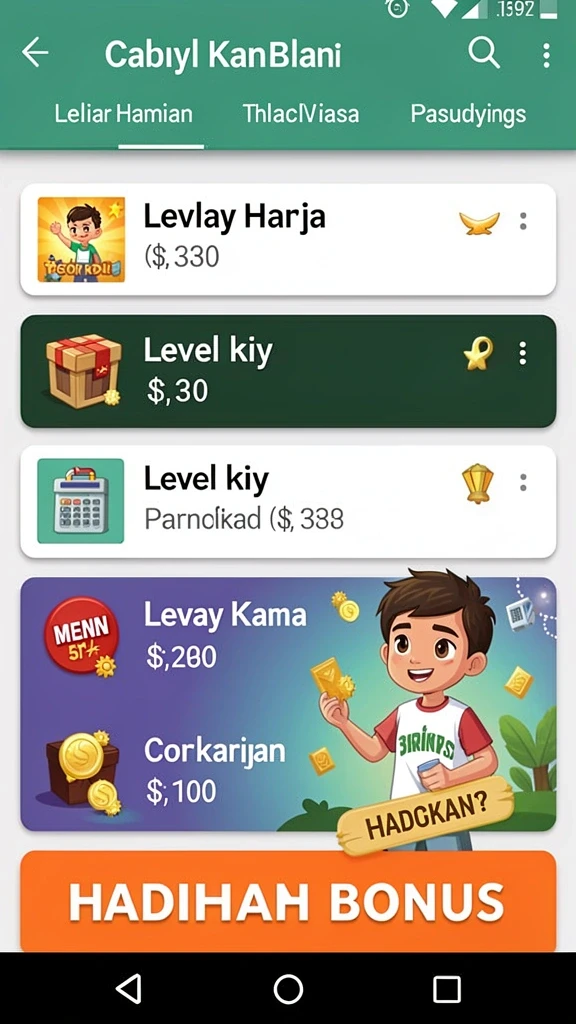Open the Levay Kama banner
The height and width of the screenshot is (1024, 576).
click(288, 704)
